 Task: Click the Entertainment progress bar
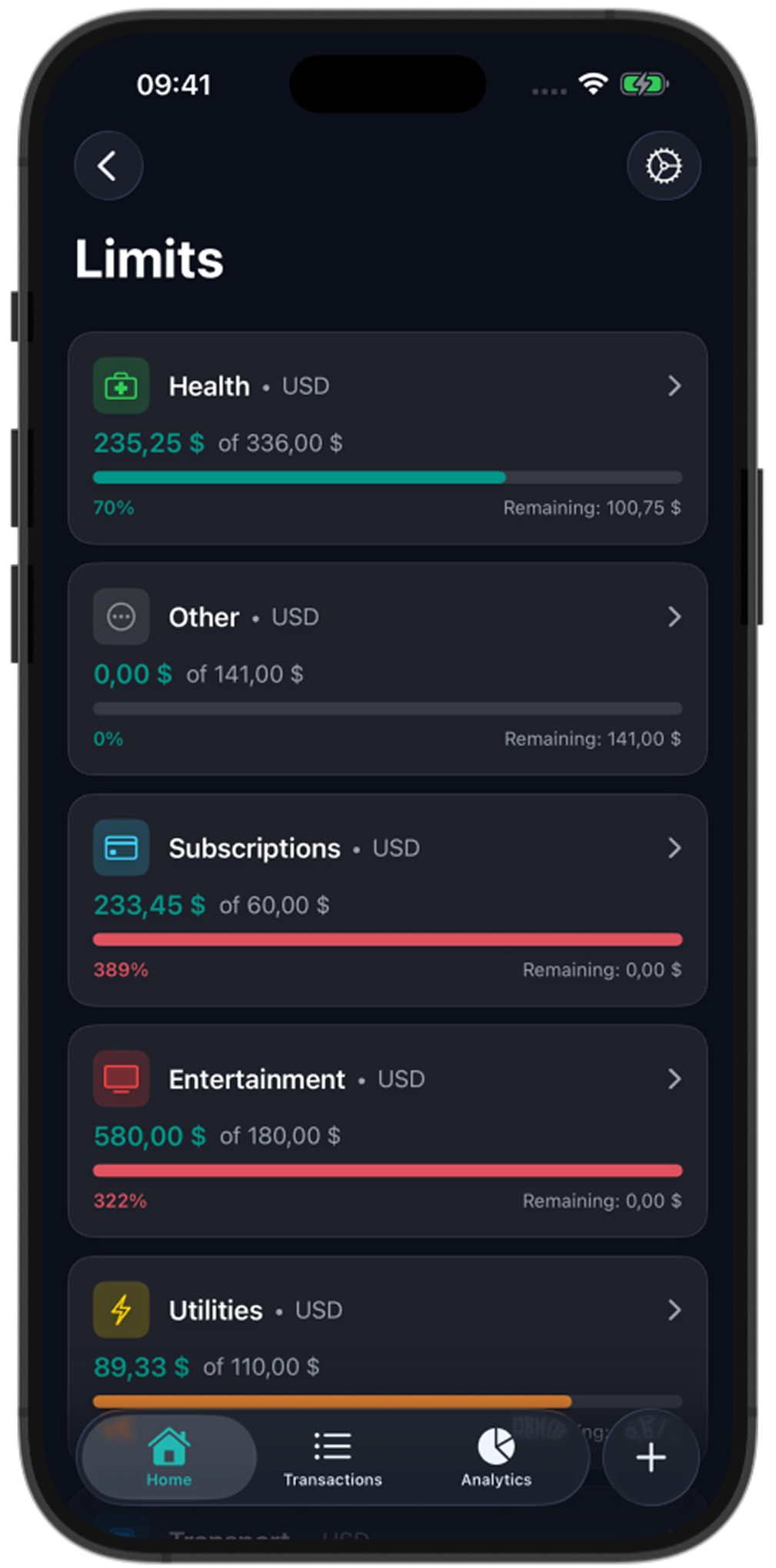click(x=387, y=1169)
